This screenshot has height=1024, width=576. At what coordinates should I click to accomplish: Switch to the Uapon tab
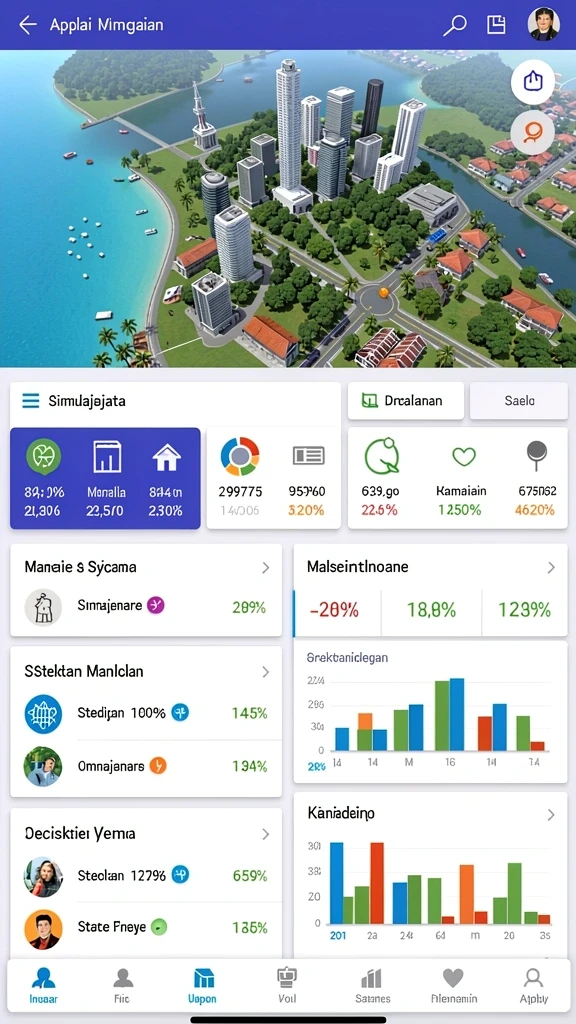click(x=203, y=985)
